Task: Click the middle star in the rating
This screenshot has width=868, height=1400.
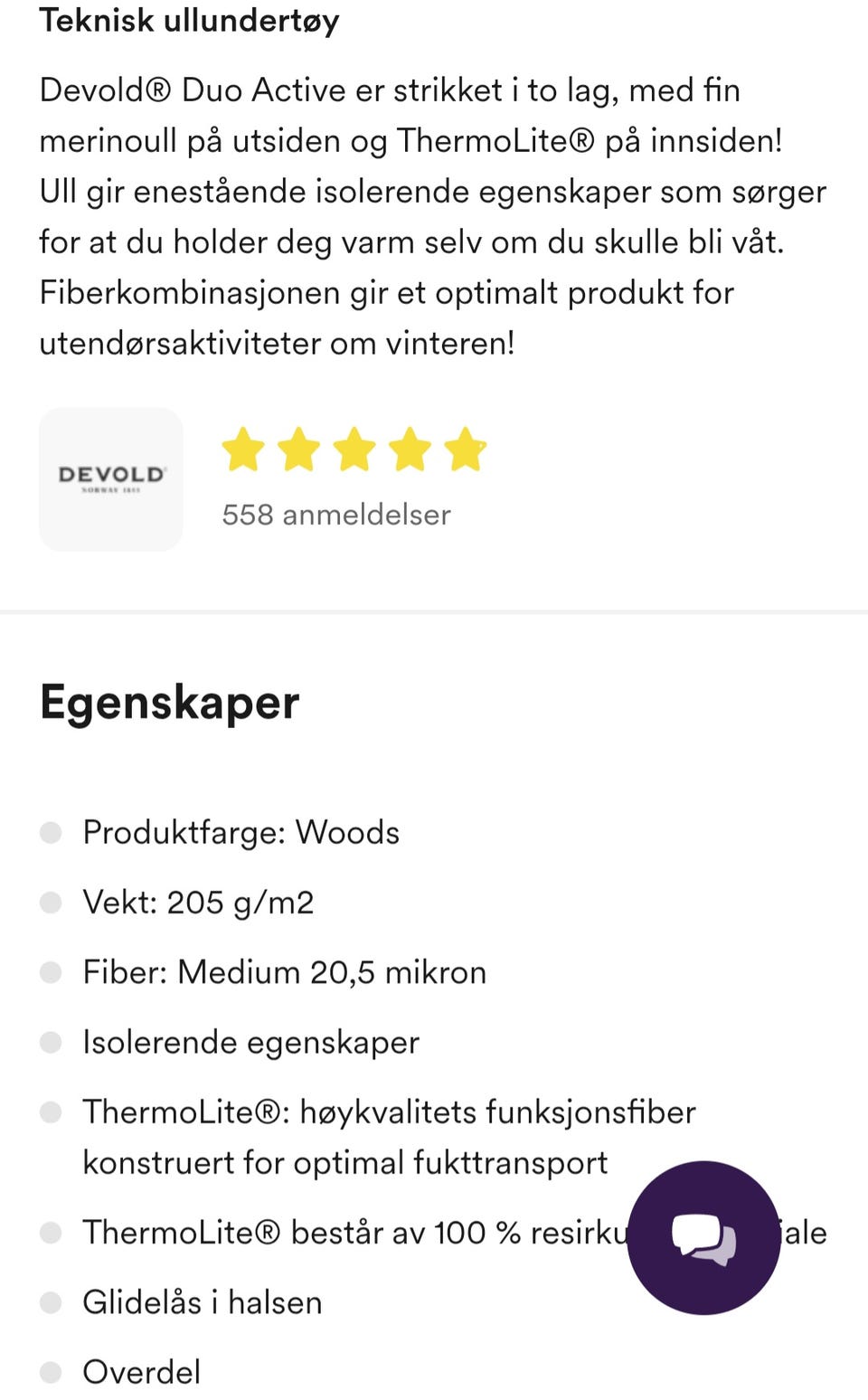Action: click(x=354, y=449)
